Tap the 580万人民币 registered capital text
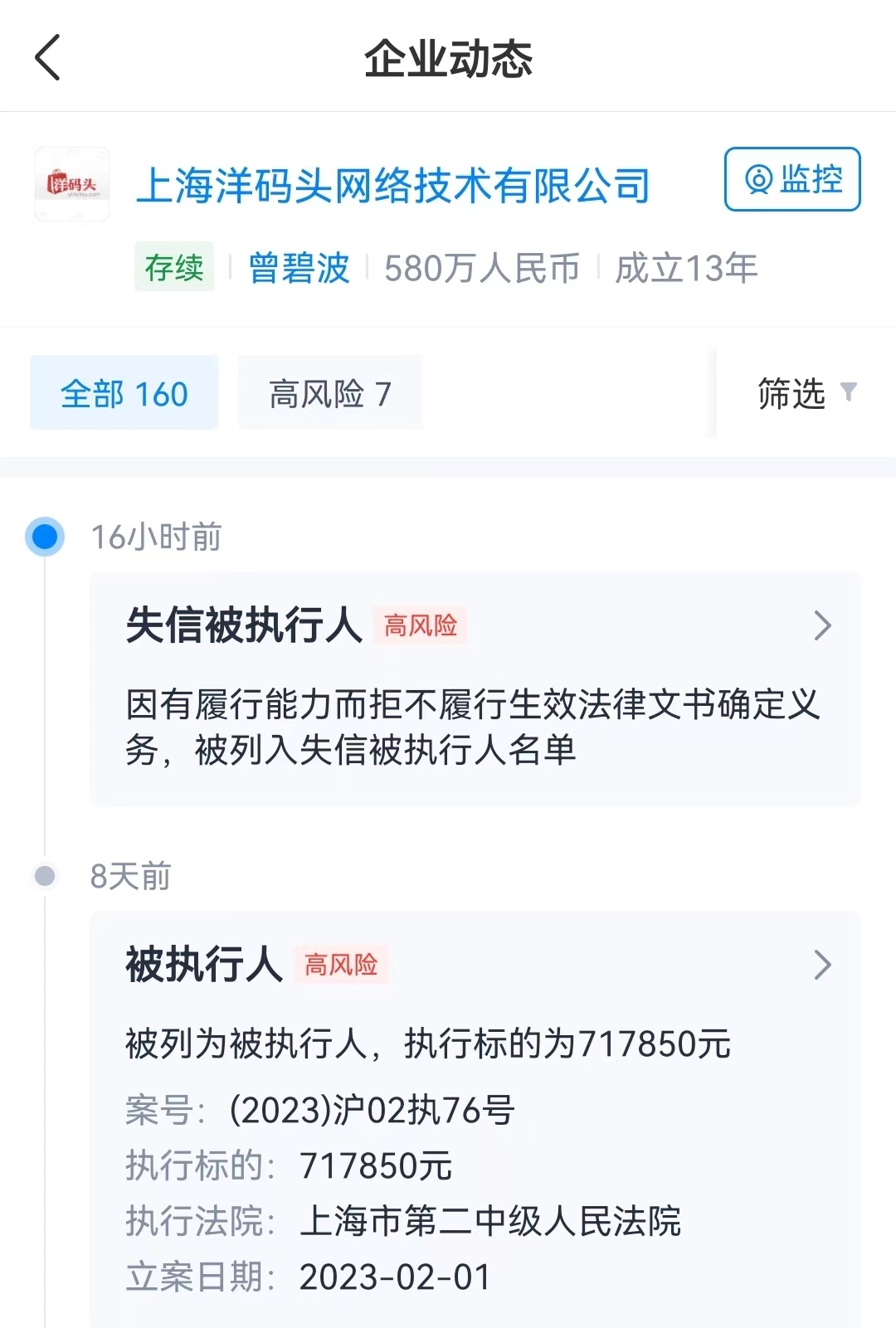The image size is (896, 1328). pos(480,268)
